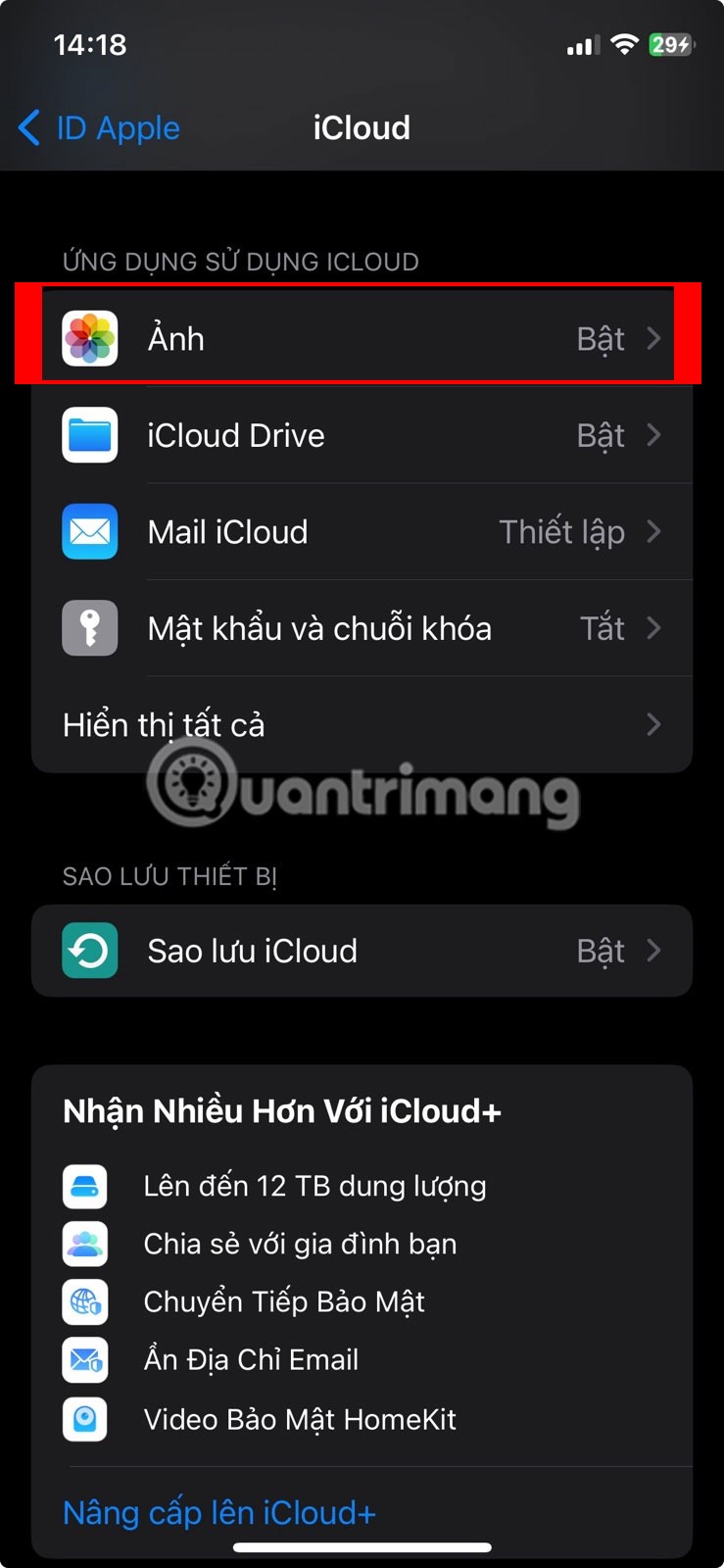Tap Hiển thị tất cả
The width and height of the screenshot is (724, 1568).
point(361,724)
